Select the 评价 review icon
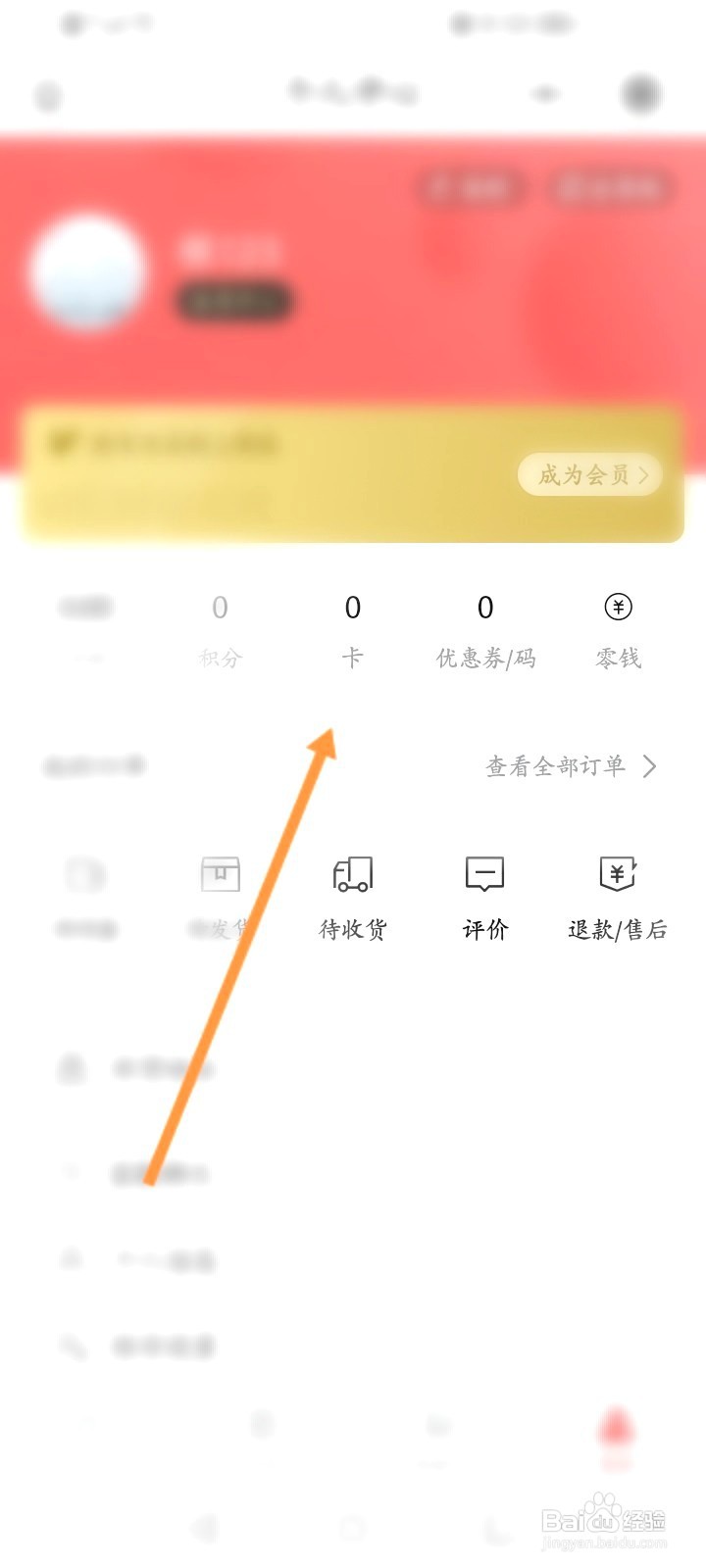The height and width of the screenshot is (1568, 706). pyautogui.click(x=484, y=873)
